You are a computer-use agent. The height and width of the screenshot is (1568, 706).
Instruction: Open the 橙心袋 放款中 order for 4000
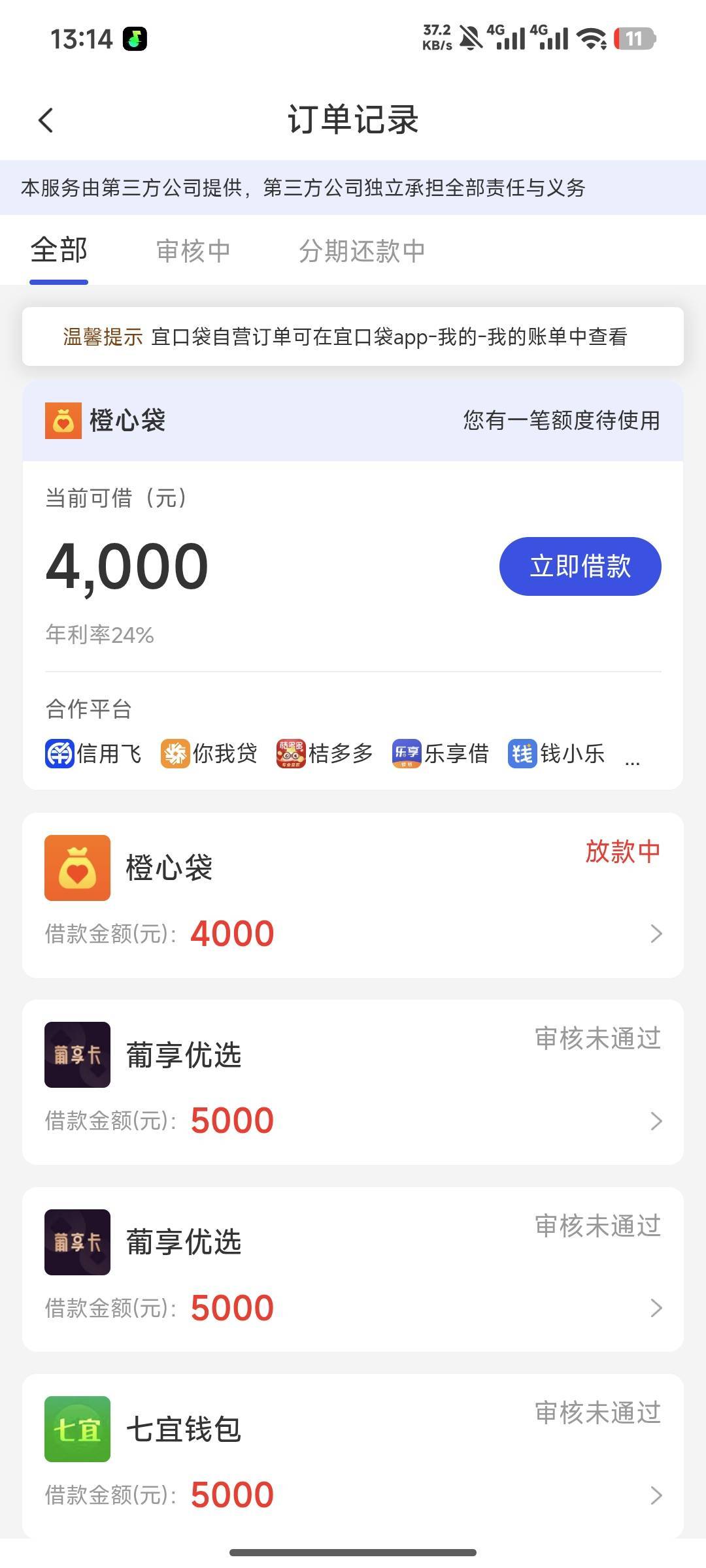(x=353, y=895)
